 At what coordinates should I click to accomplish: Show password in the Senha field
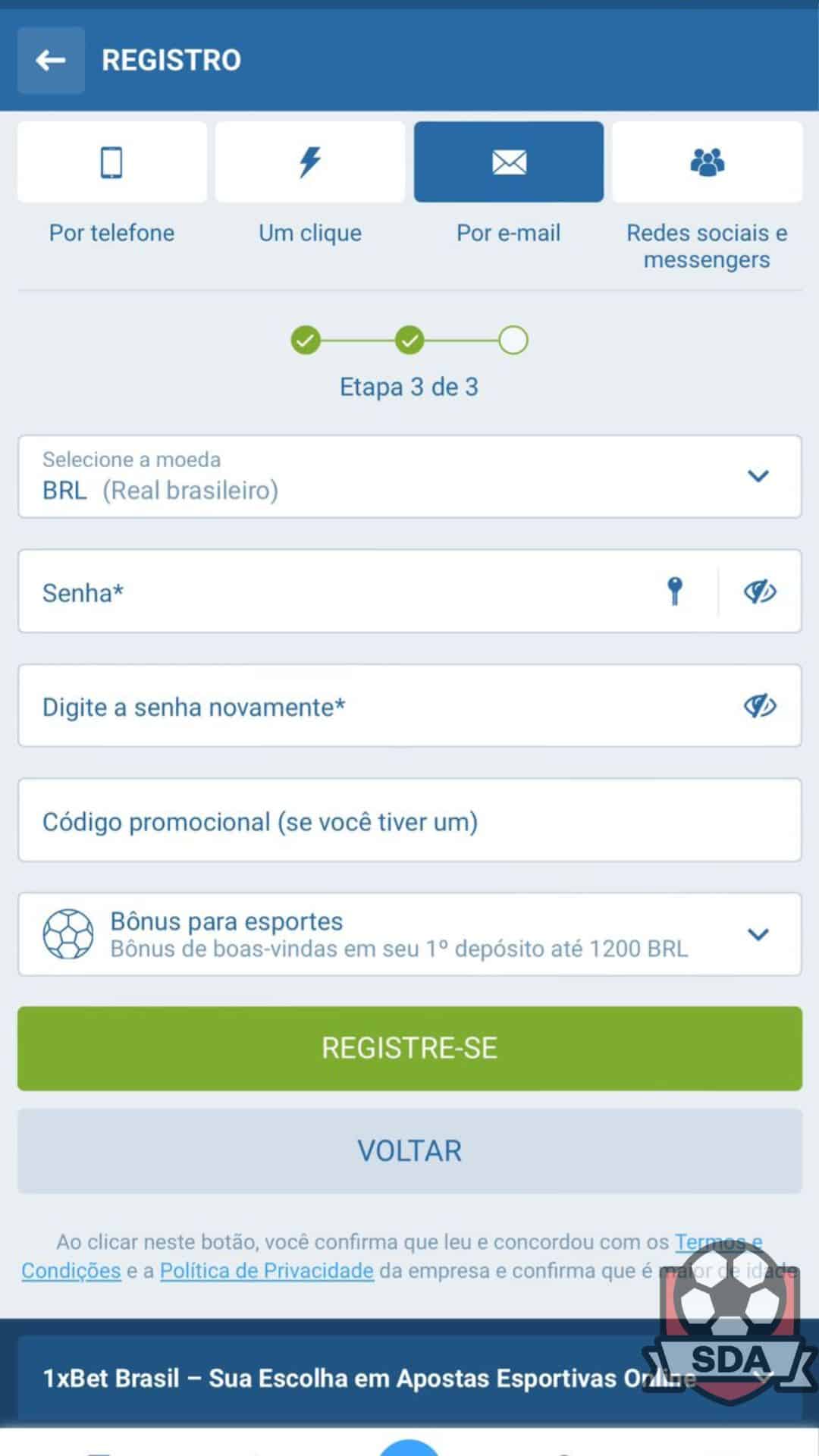pos(759,591)
